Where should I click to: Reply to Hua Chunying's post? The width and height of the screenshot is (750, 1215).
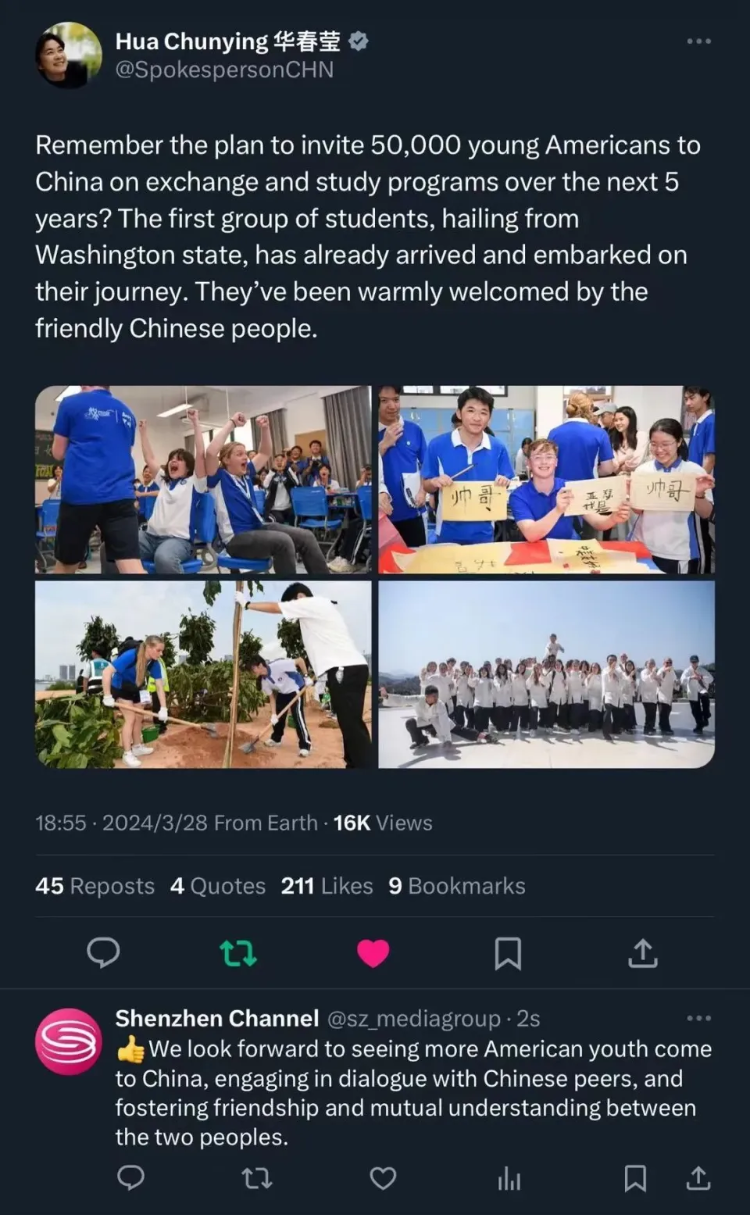[x=103, y=953]
